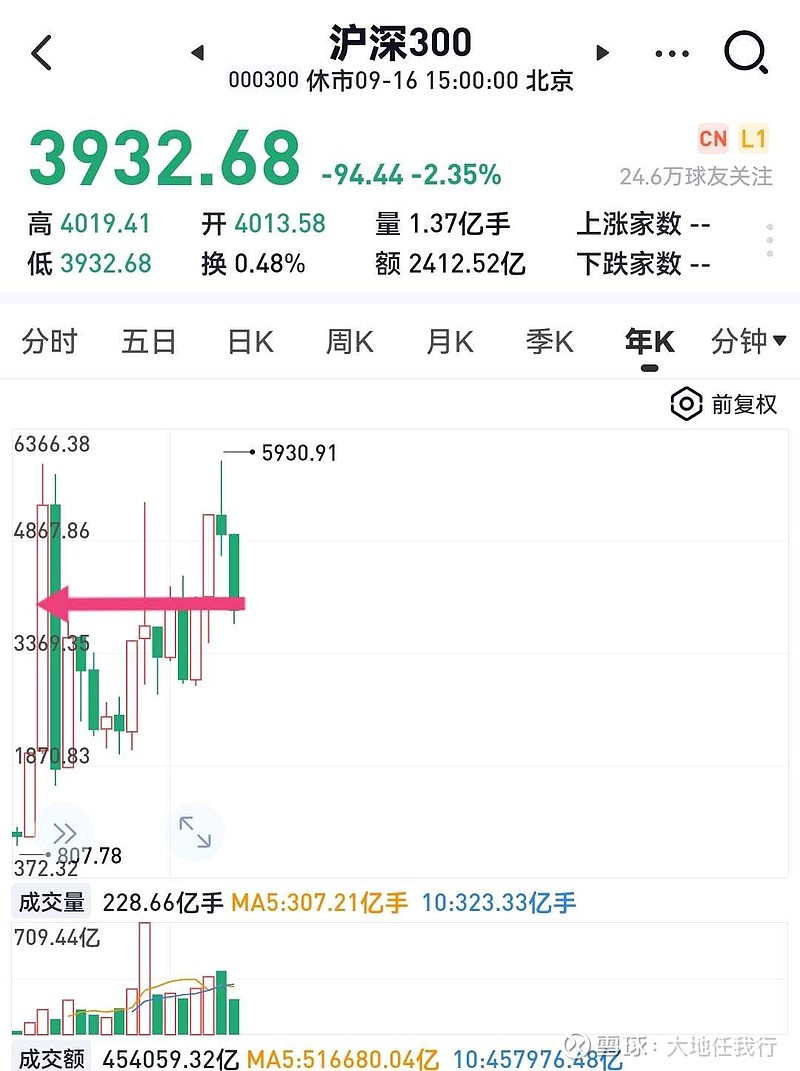
Task: Change the 前复权 adjustment setting
Action: [x=724, y=405]
